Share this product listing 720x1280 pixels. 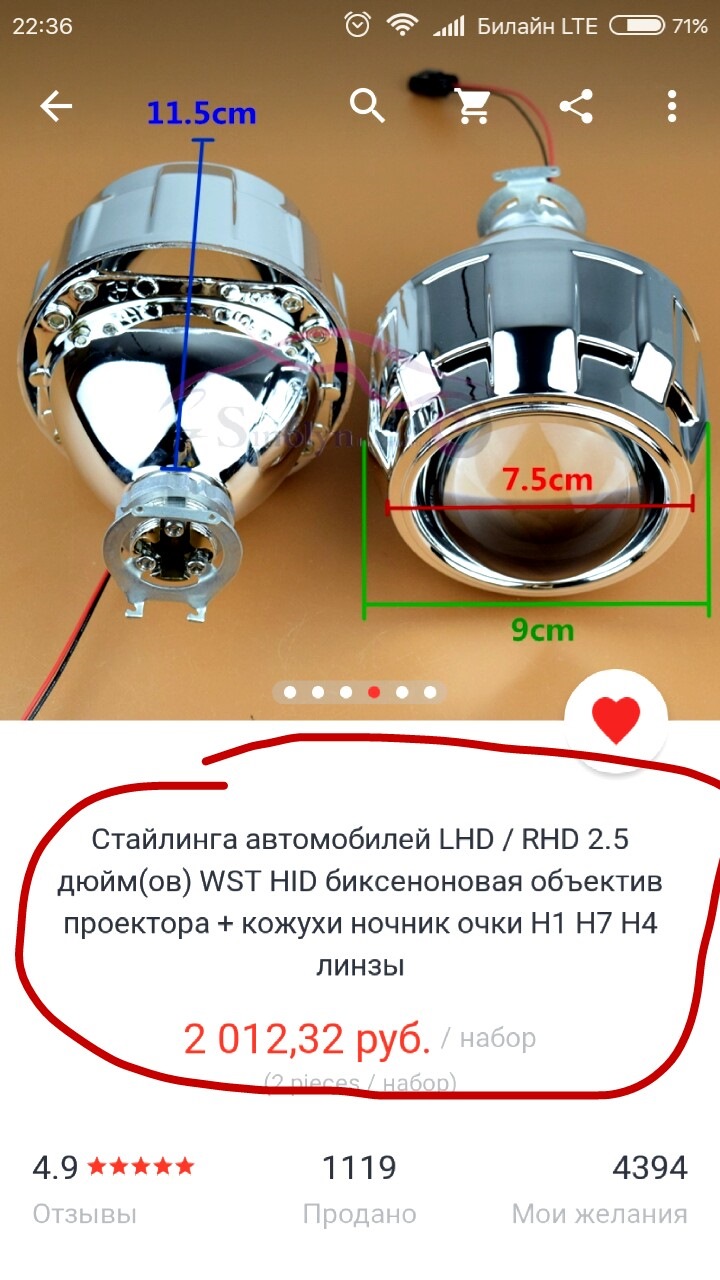coord(576,106)
